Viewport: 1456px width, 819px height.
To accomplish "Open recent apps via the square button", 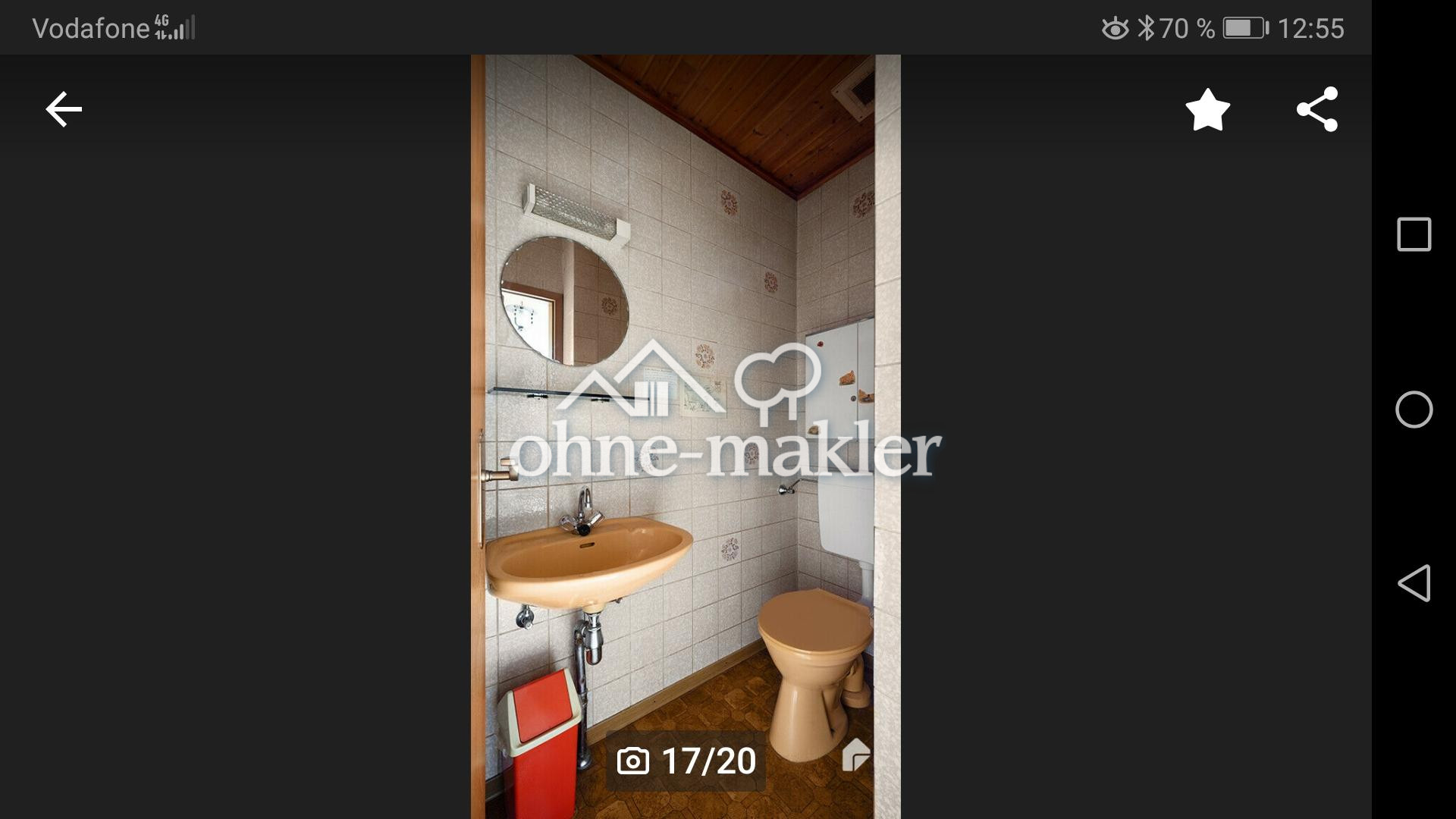I will click(1414, 234).
